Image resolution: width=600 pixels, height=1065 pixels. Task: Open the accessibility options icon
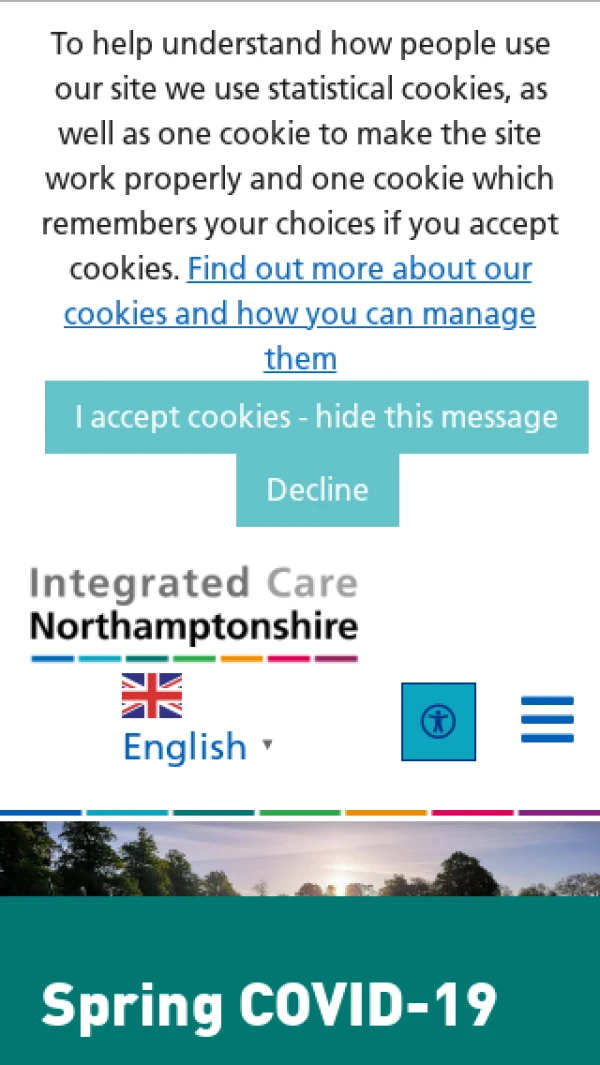(x=438, y=721)
